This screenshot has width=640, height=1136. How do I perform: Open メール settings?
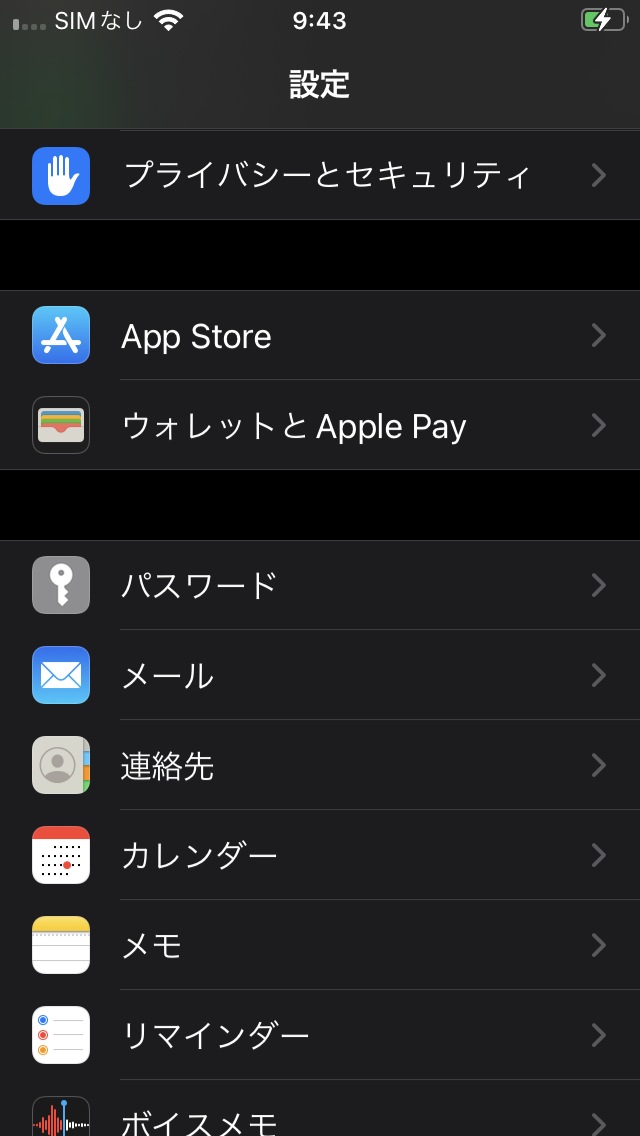pyautogui.click(x=320, y=675)
